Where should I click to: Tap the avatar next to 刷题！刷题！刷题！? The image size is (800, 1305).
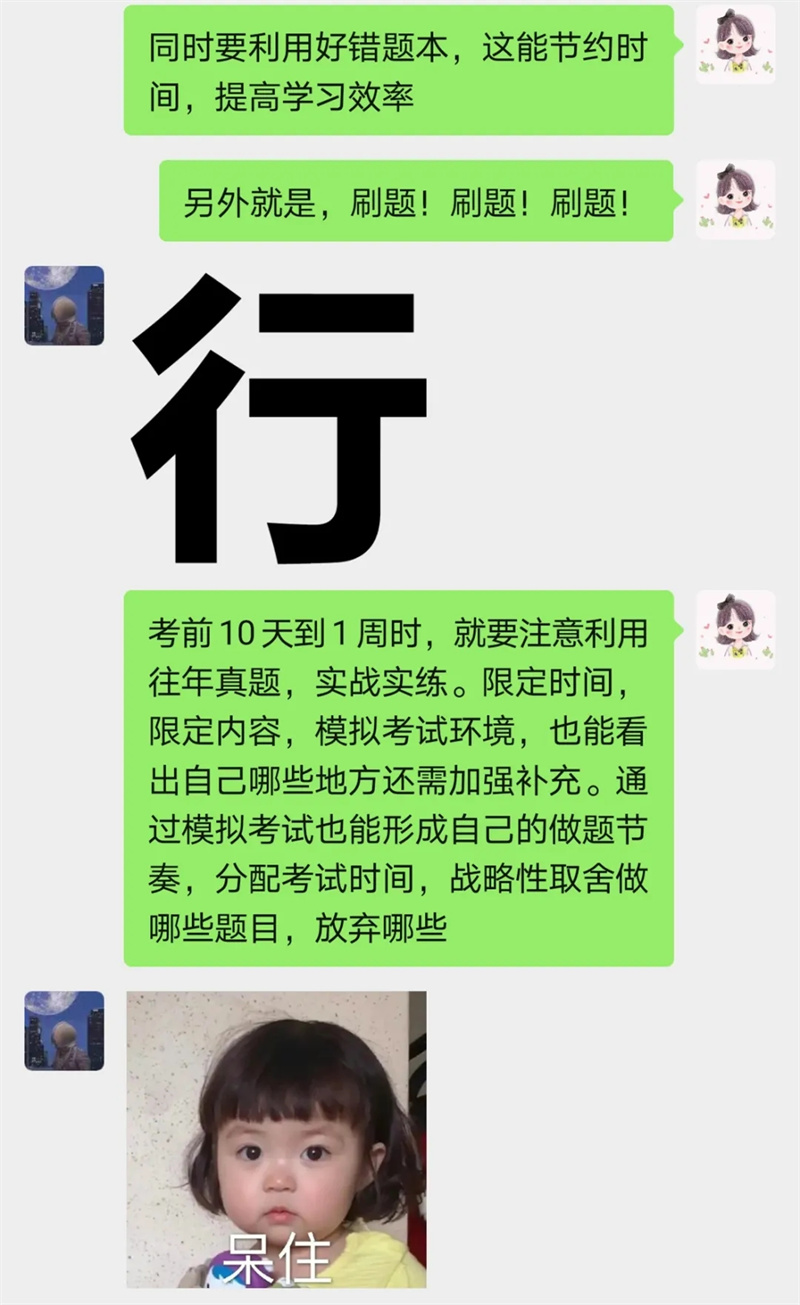[736, 199]
